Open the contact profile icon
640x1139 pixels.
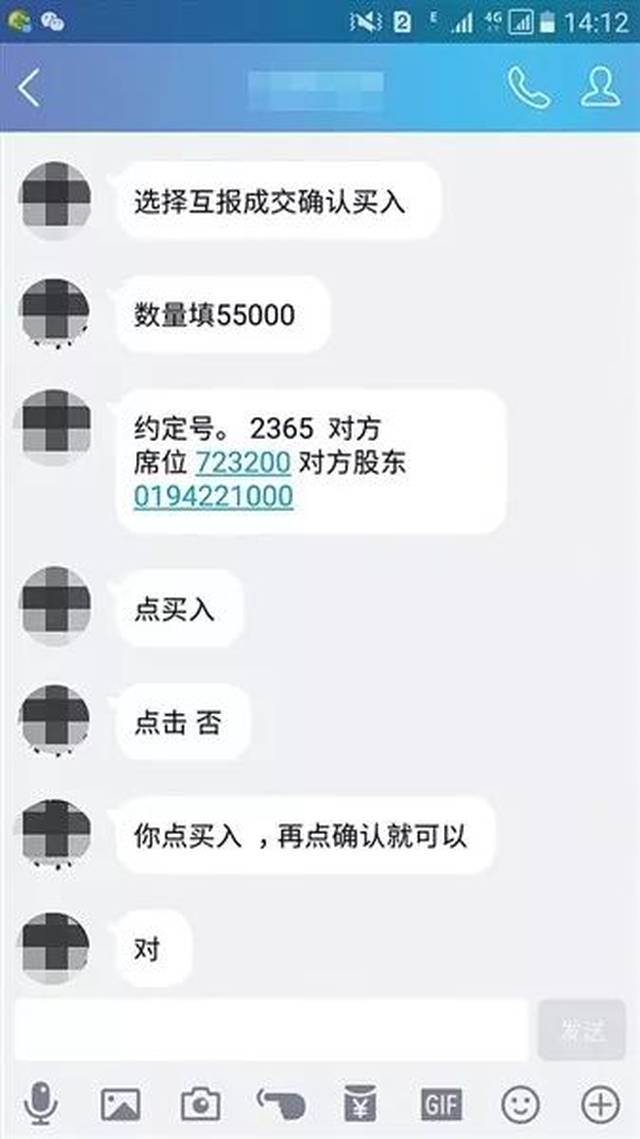600,89
